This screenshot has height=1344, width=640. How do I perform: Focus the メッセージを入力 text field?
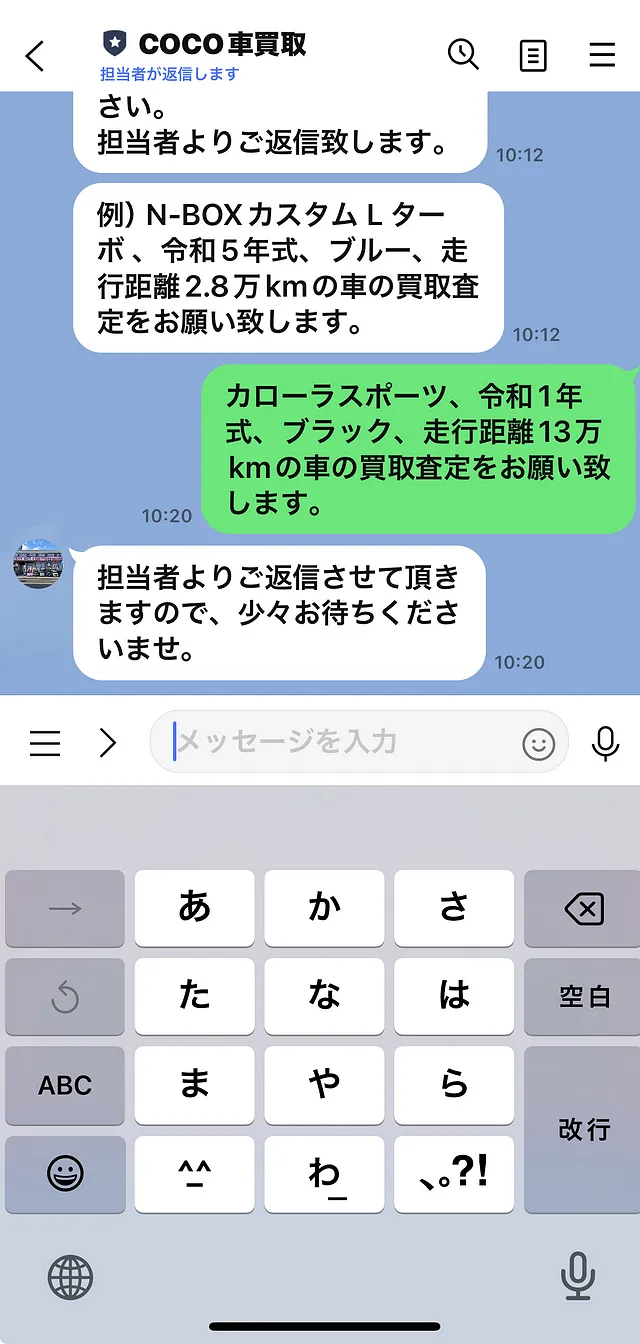point(340,743)
